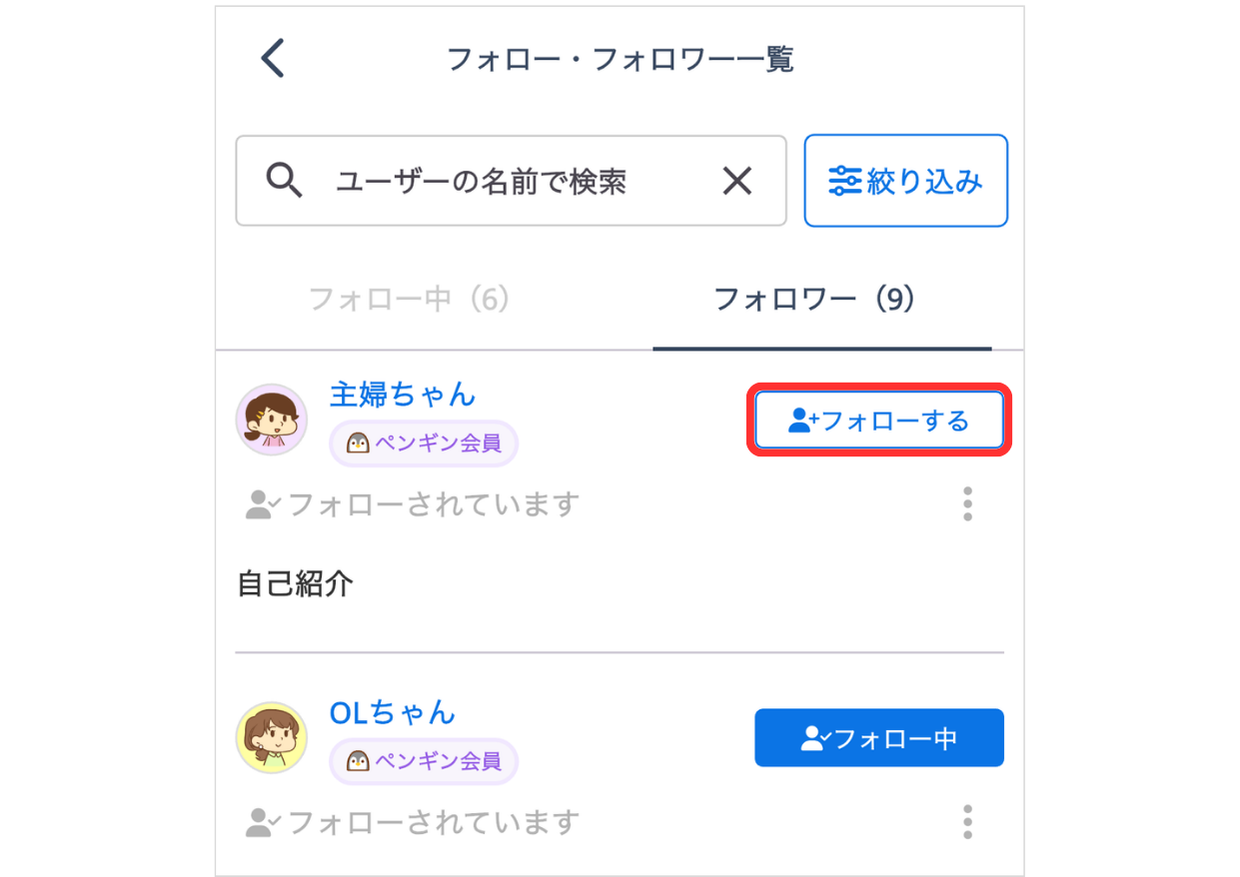Open 主婦ちゃん's profile name link
The height and width of the screenshot is (877, 1240).
(402, 394)
